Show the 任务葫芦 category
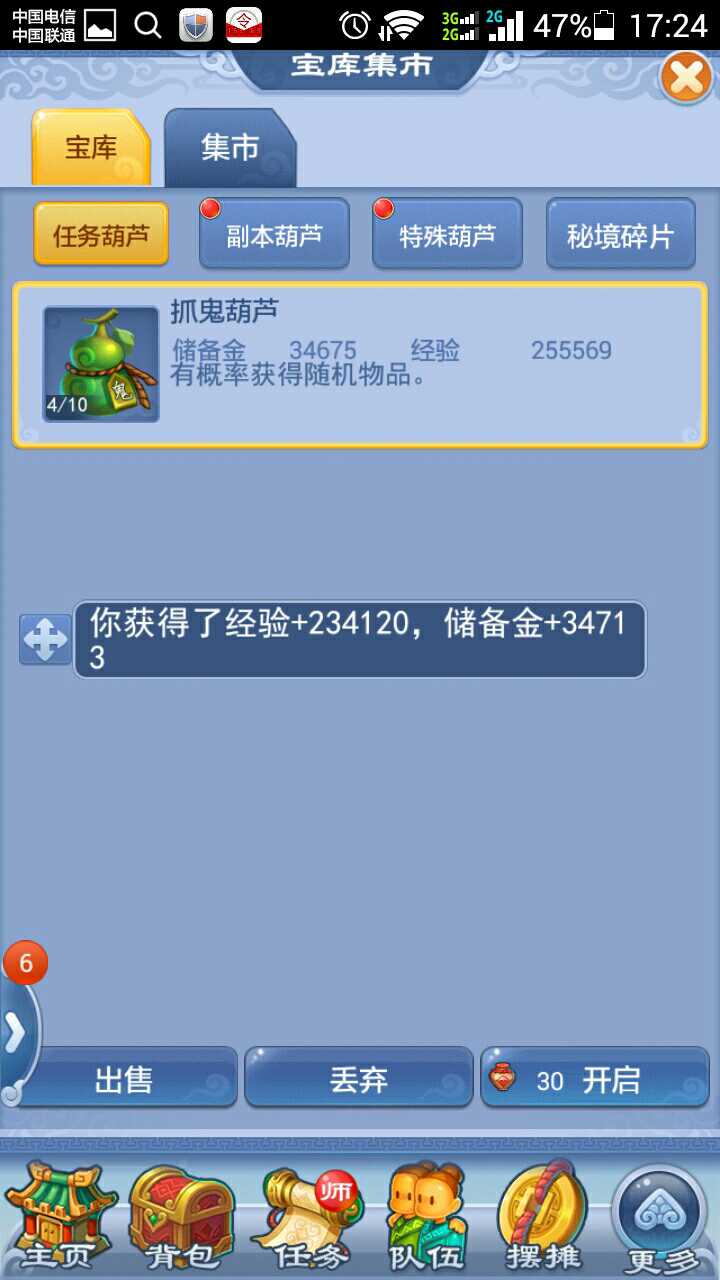 pos(101,236)
